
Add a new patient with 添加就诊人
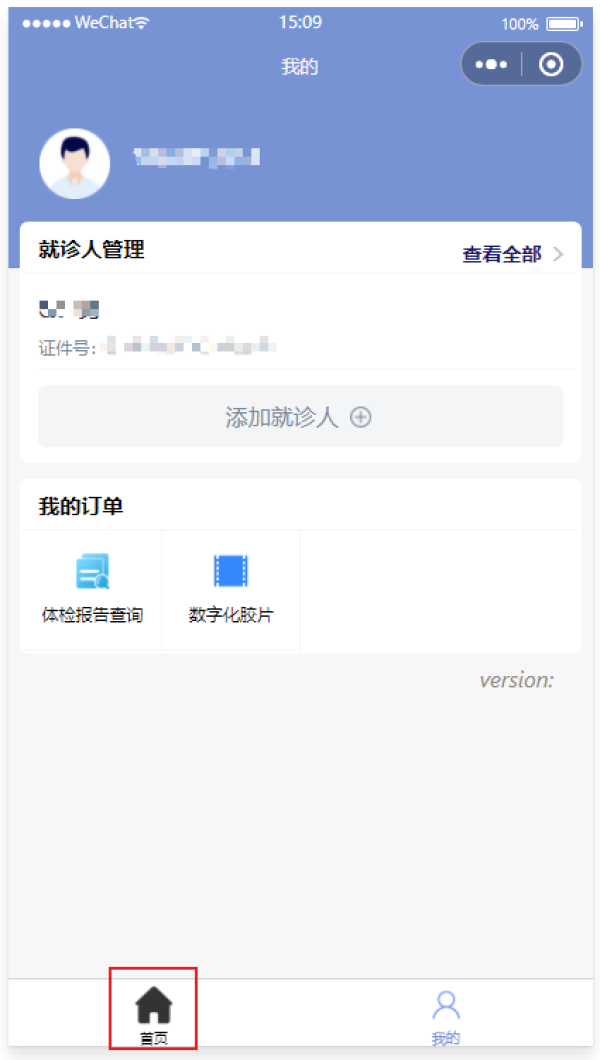click(300, 417)
